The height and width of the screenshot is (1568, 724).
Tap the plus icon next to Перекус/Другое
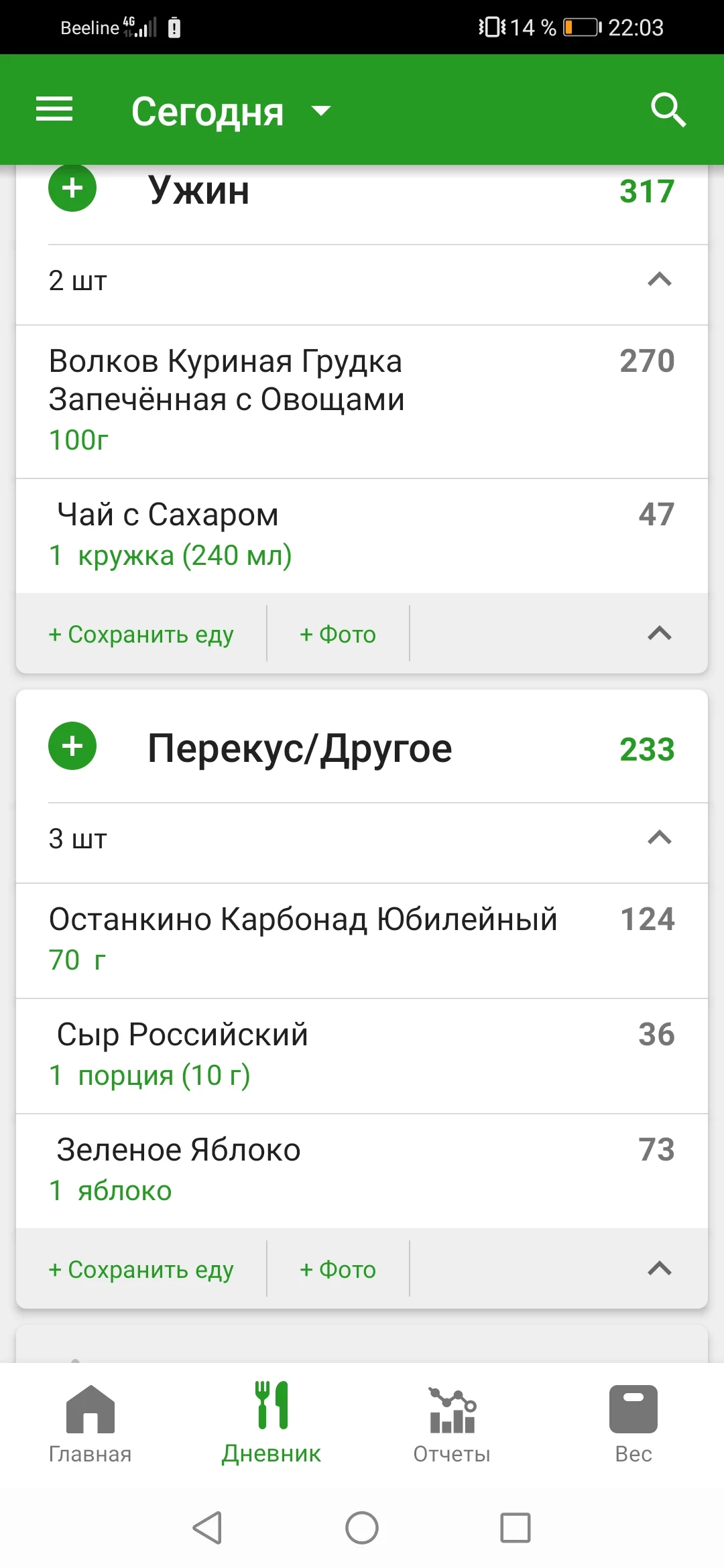72,747
